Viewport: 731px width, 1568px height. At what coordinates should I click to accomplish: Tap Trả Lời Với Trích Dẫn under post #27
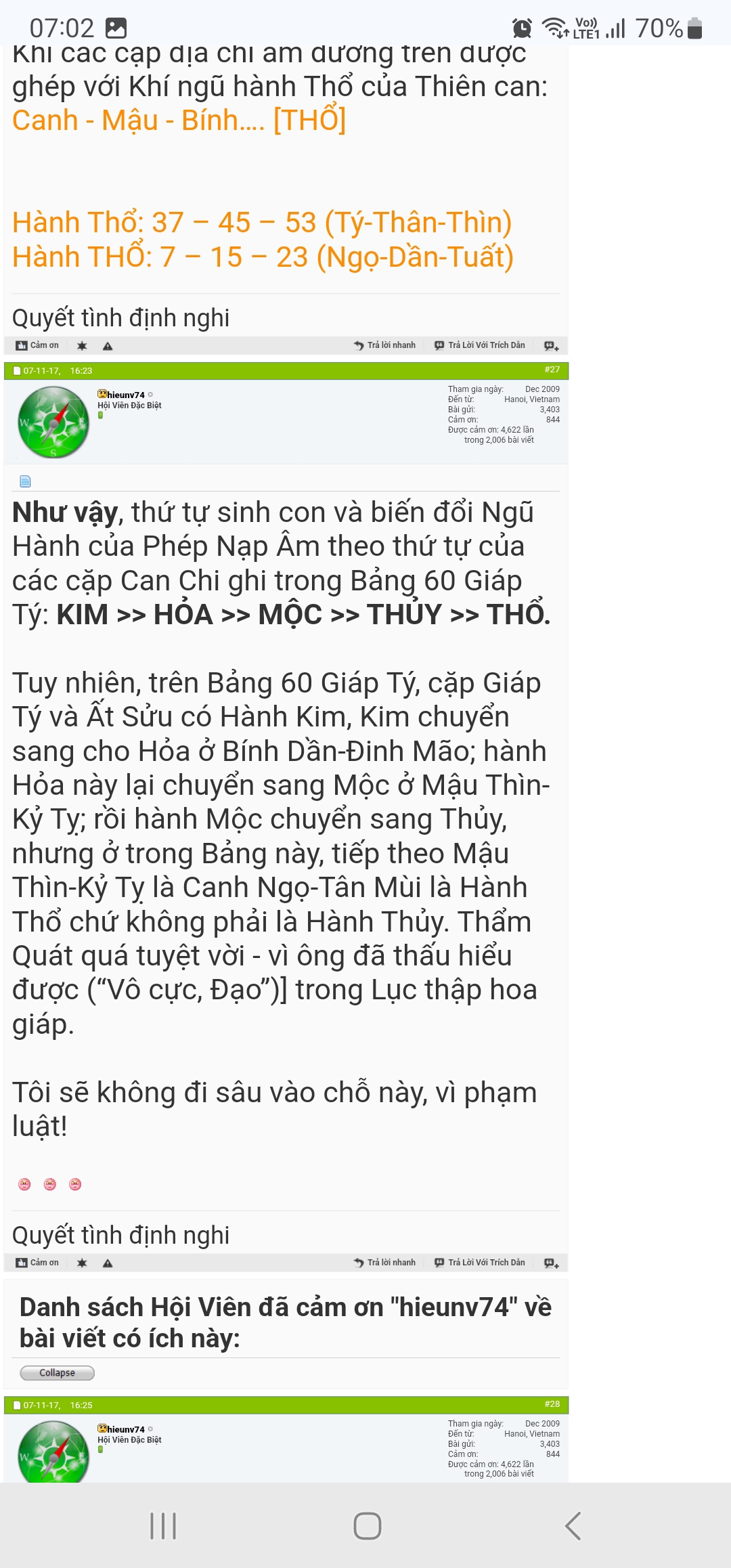(x=480, y=1263)
